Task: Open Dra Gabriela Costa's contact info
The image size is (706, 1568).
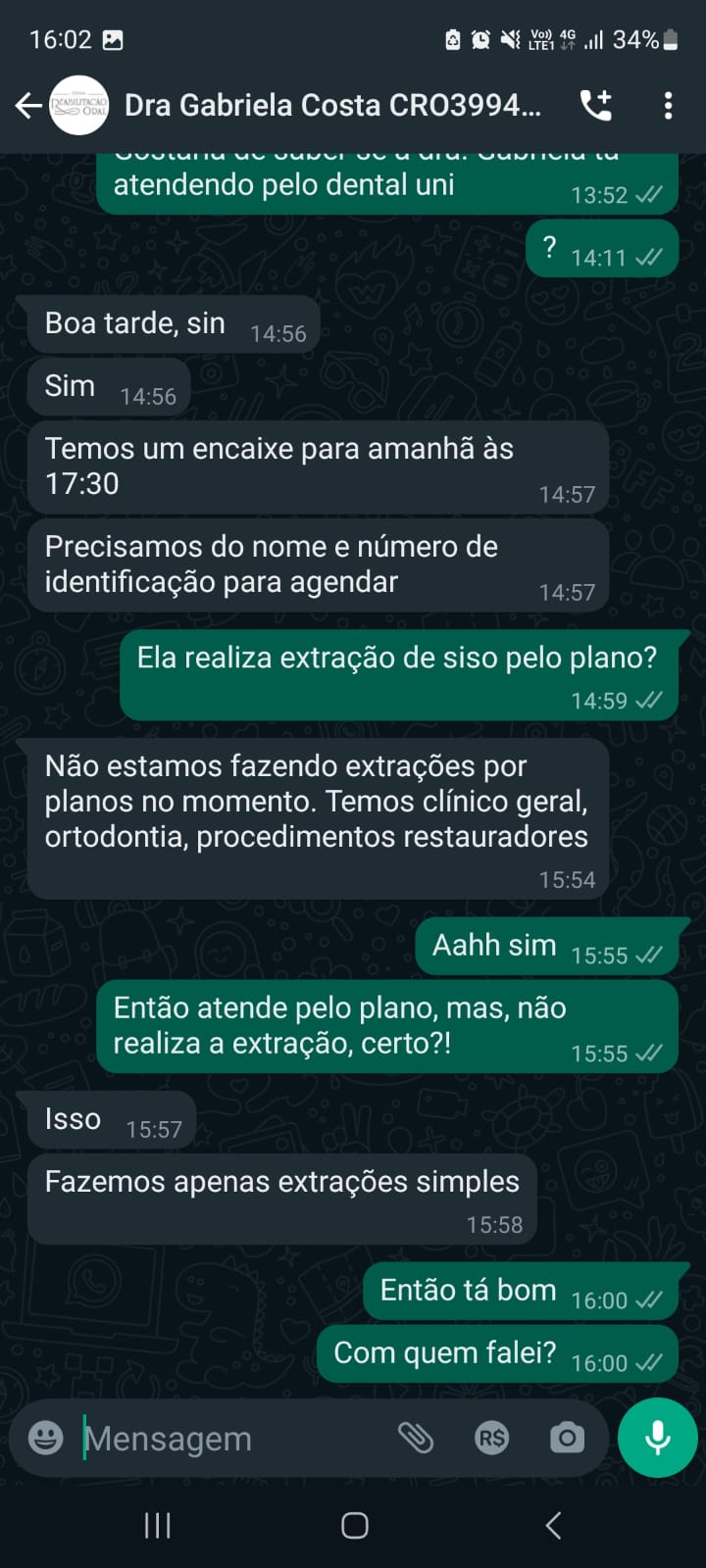Action: click(x=331, y=106)
